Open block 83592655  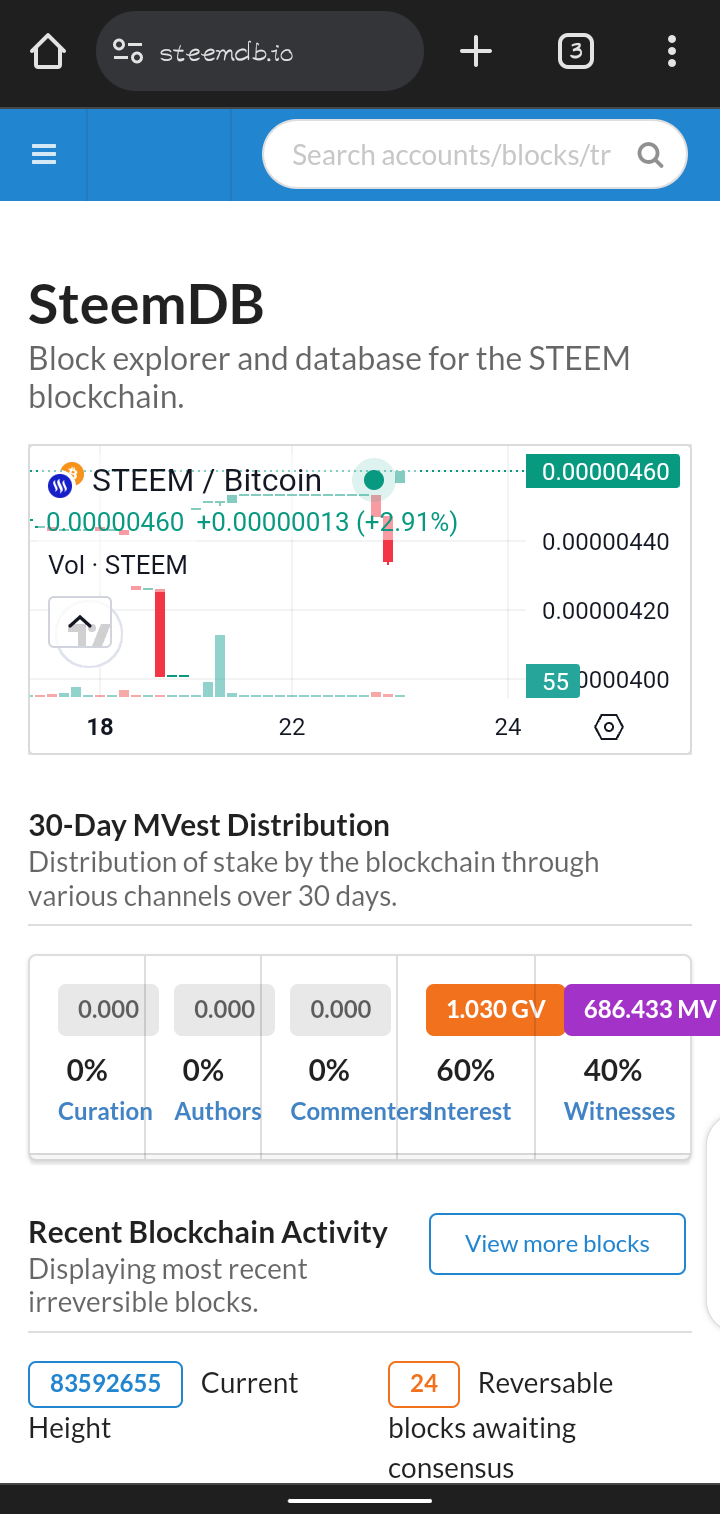click(105, 1384)
